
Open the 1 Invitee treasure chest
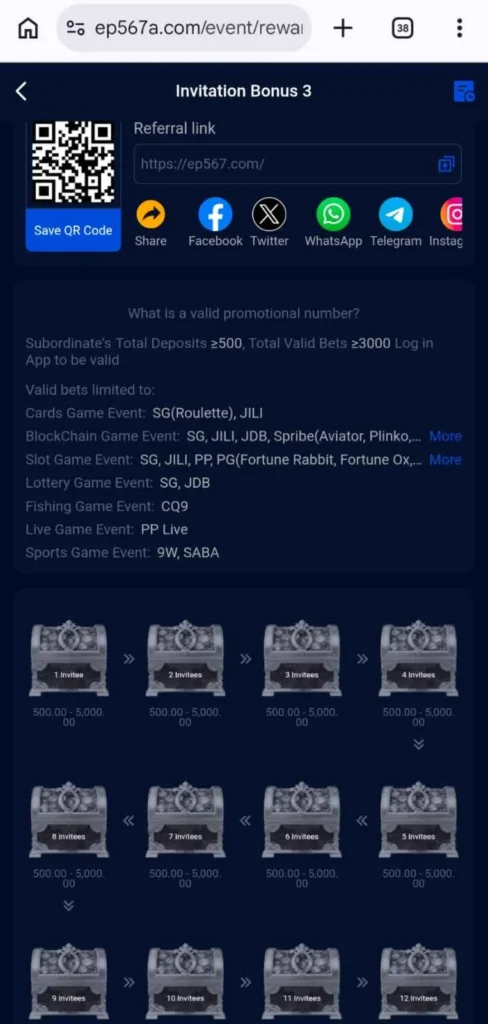point(69,658)
